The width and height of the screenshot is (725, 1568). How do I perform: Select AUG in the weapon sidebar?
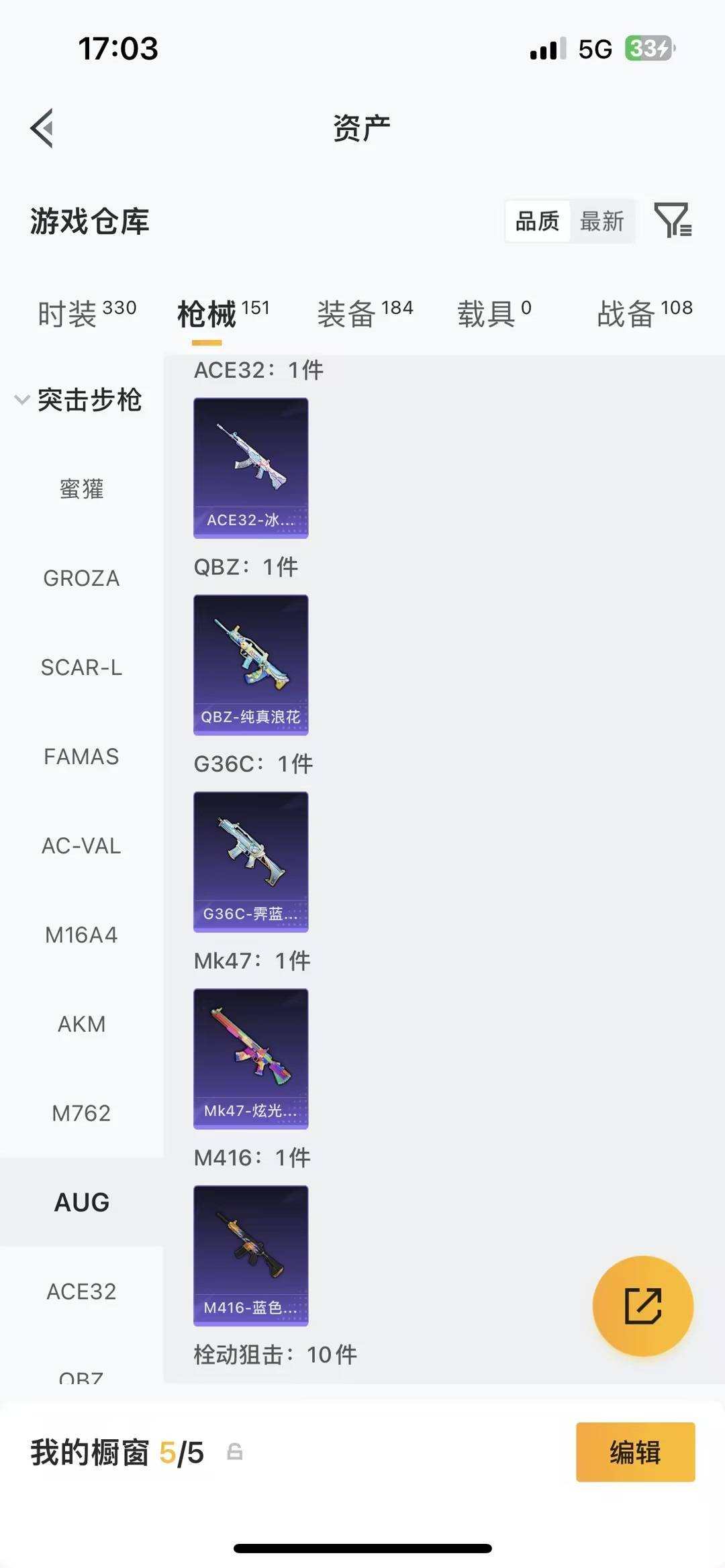click(82, 1202)
